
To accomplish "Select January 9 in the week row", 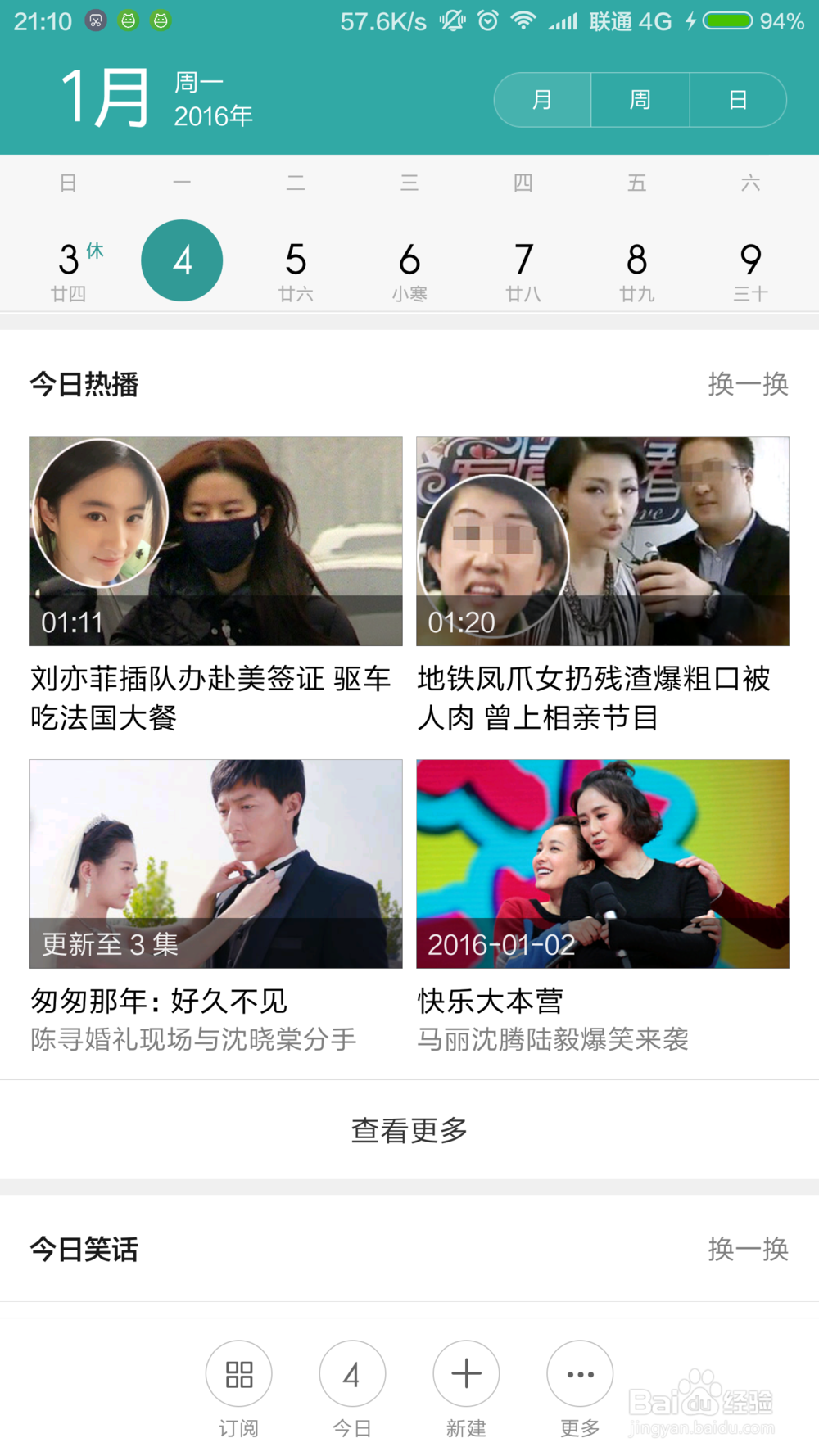I will coord(750,266).
